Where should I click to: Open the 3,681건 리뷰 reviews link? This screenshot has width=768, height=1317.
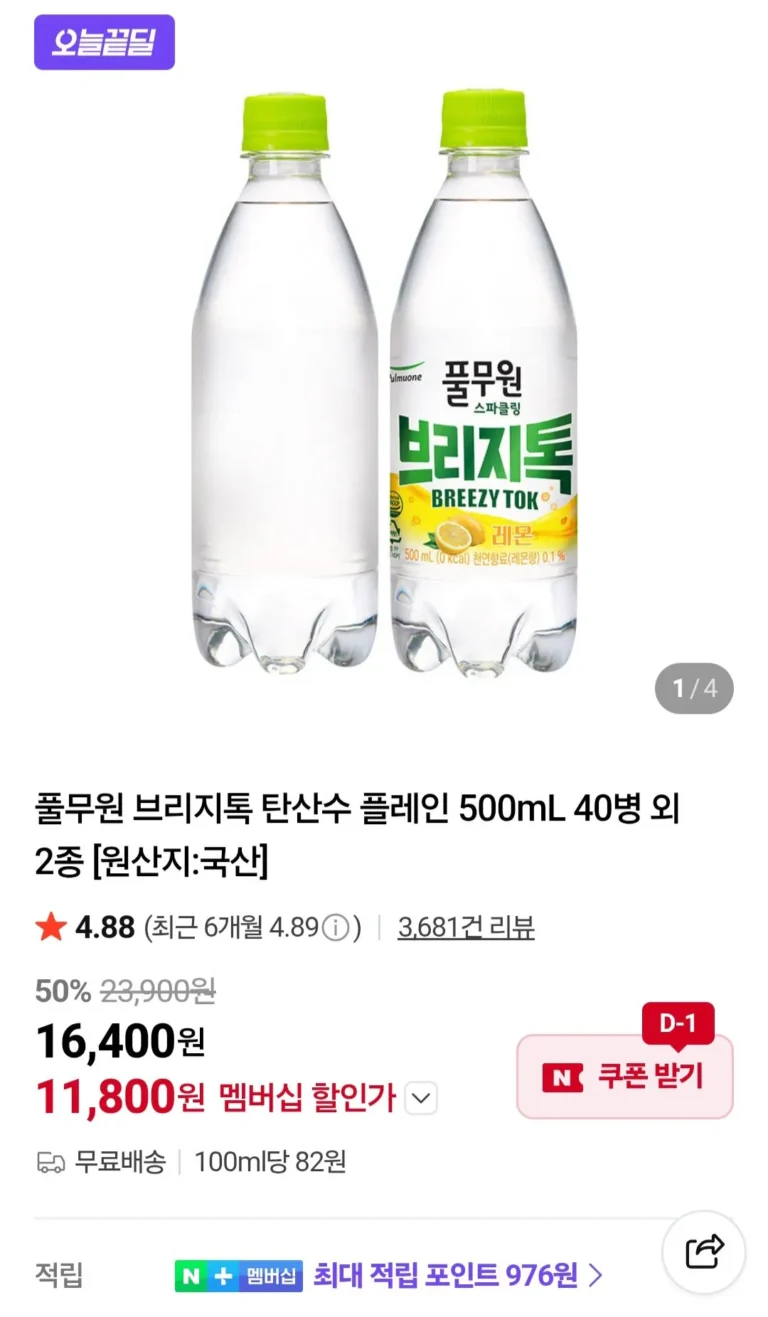click(466, 927)
